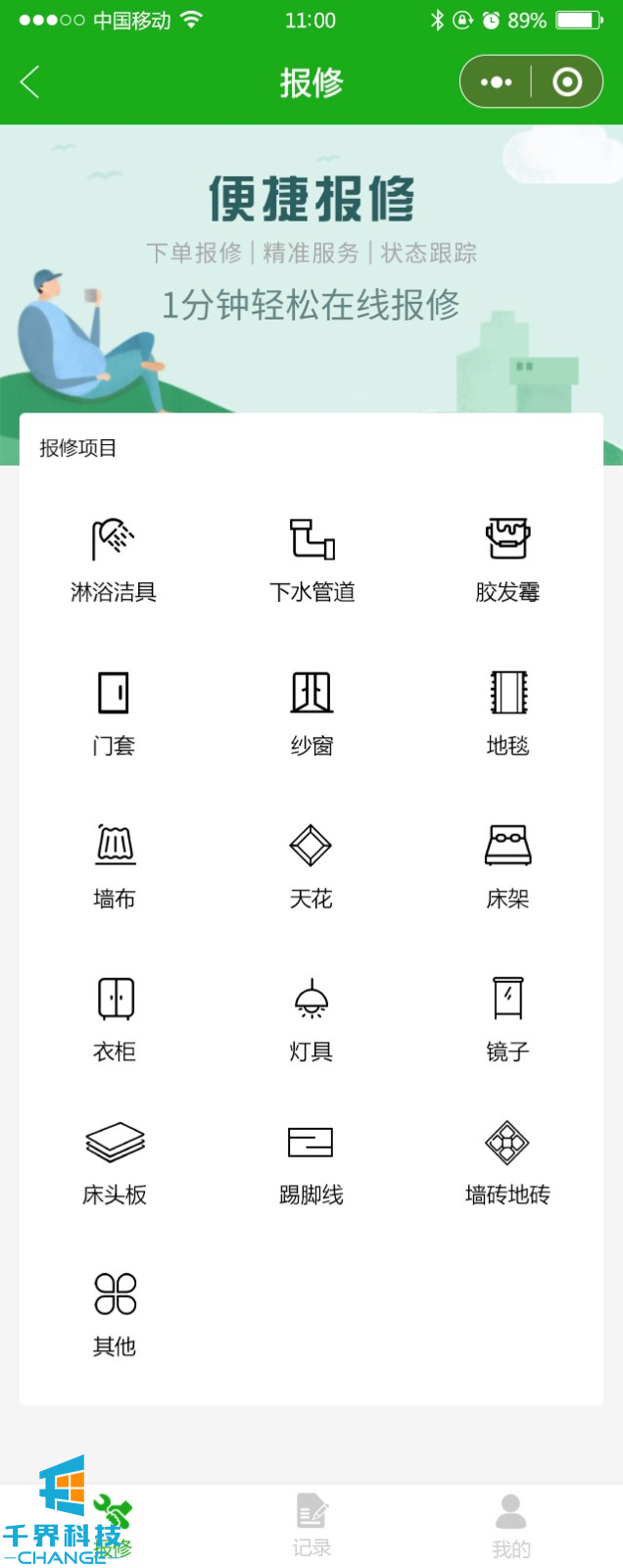Viewport: 623px width, 1568px height.
Task: Switch to the 我的 tab
Action: [x=510, y=1525]
